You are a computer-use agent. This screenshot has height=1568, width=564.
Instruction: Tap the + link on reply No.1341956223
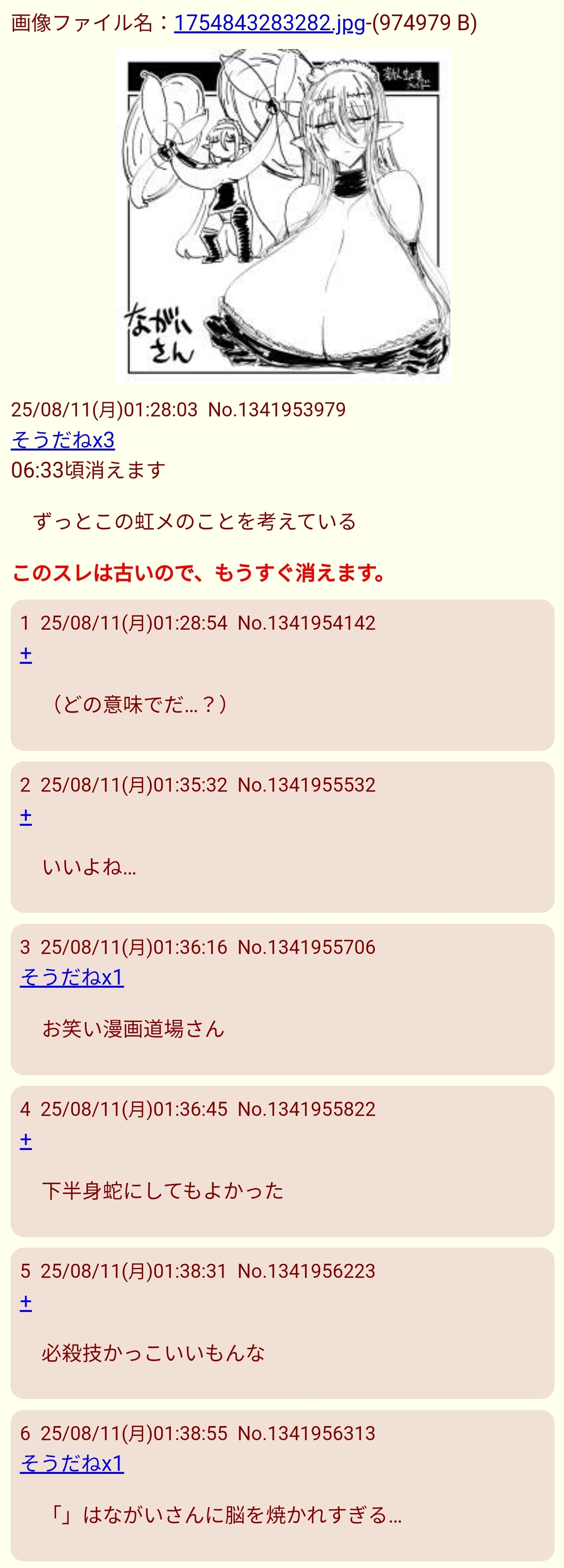point(25,1303)
